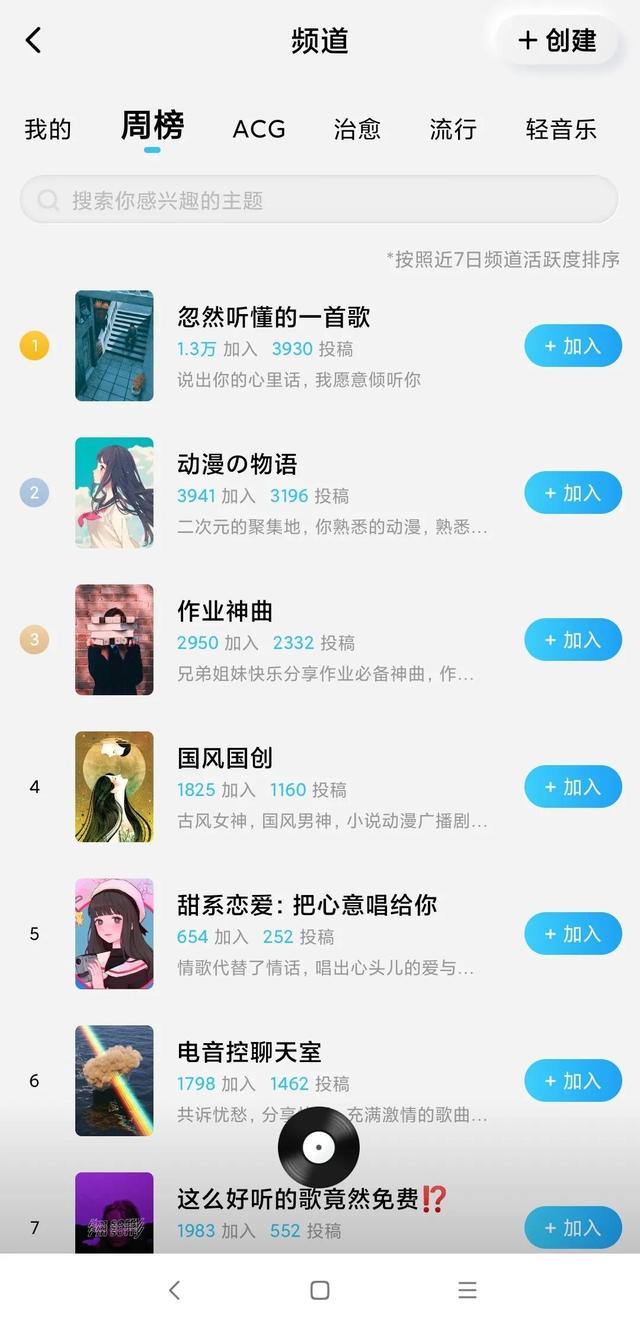
Task: Tap the system home button
Action: pos(320,1290)
